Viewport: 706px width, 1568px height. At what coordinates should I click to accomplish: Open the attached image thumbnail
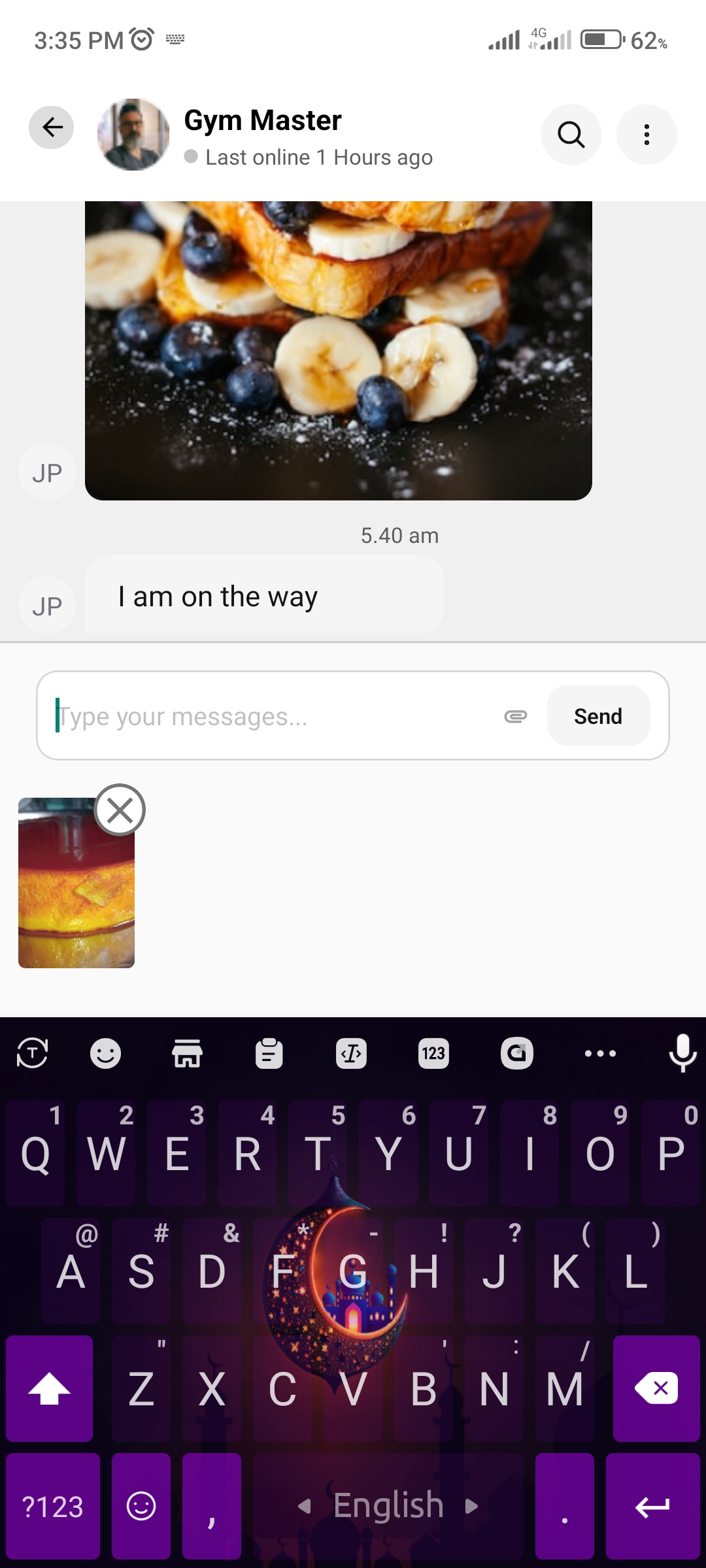pyautogui.click(x=76, y=889)
